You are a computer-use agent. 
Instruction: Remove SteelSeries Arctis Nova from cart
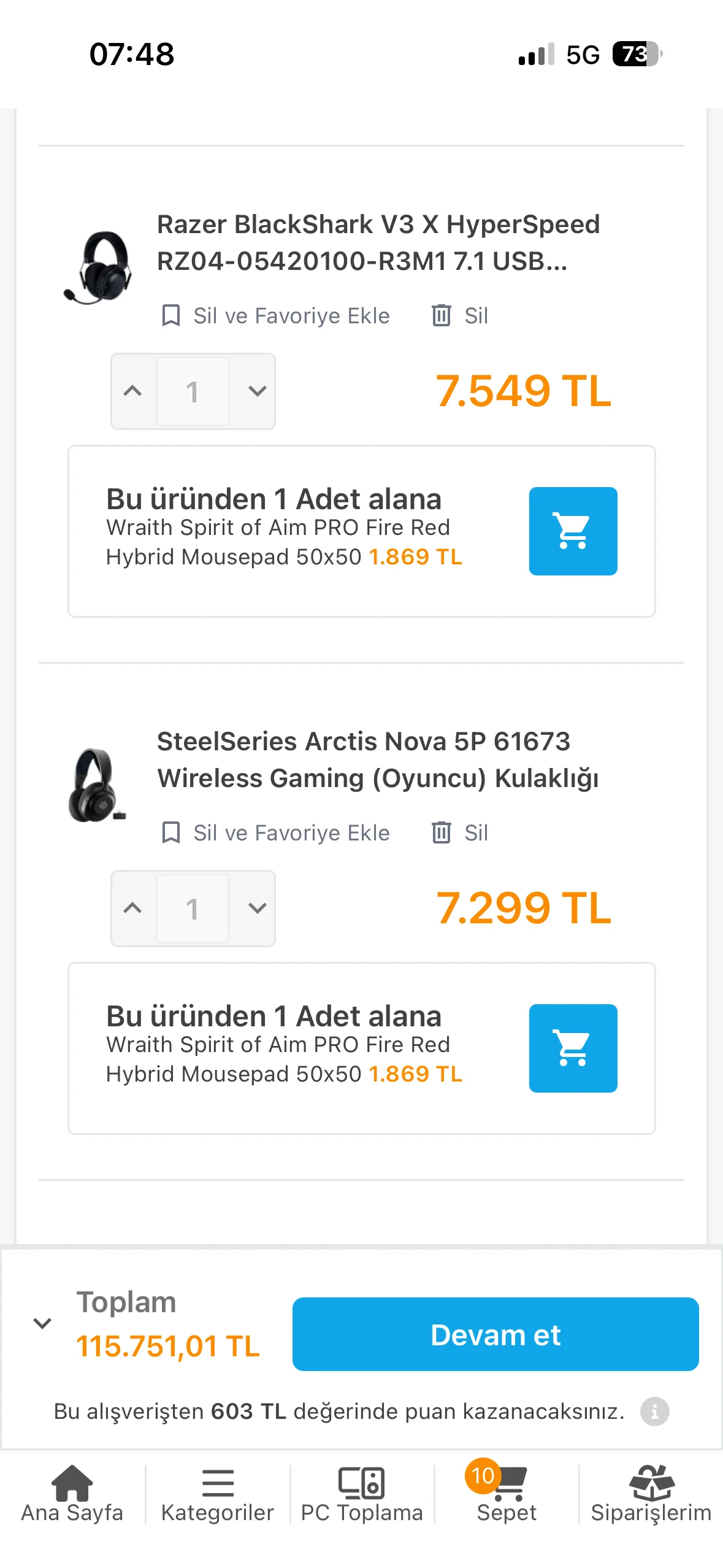tap(460, 833)
